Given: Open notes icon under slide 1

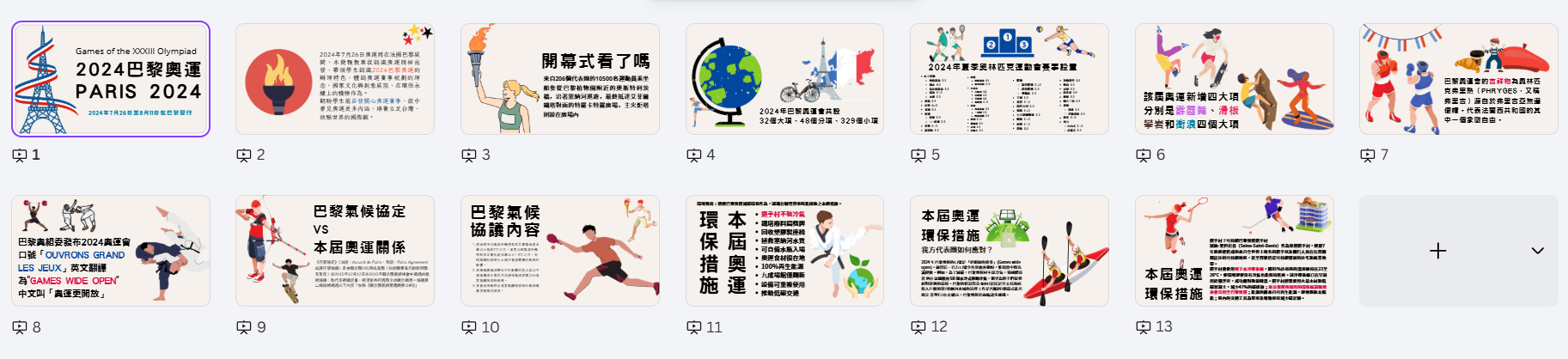Looking at the screenshot, I should (x=20, y=155).
